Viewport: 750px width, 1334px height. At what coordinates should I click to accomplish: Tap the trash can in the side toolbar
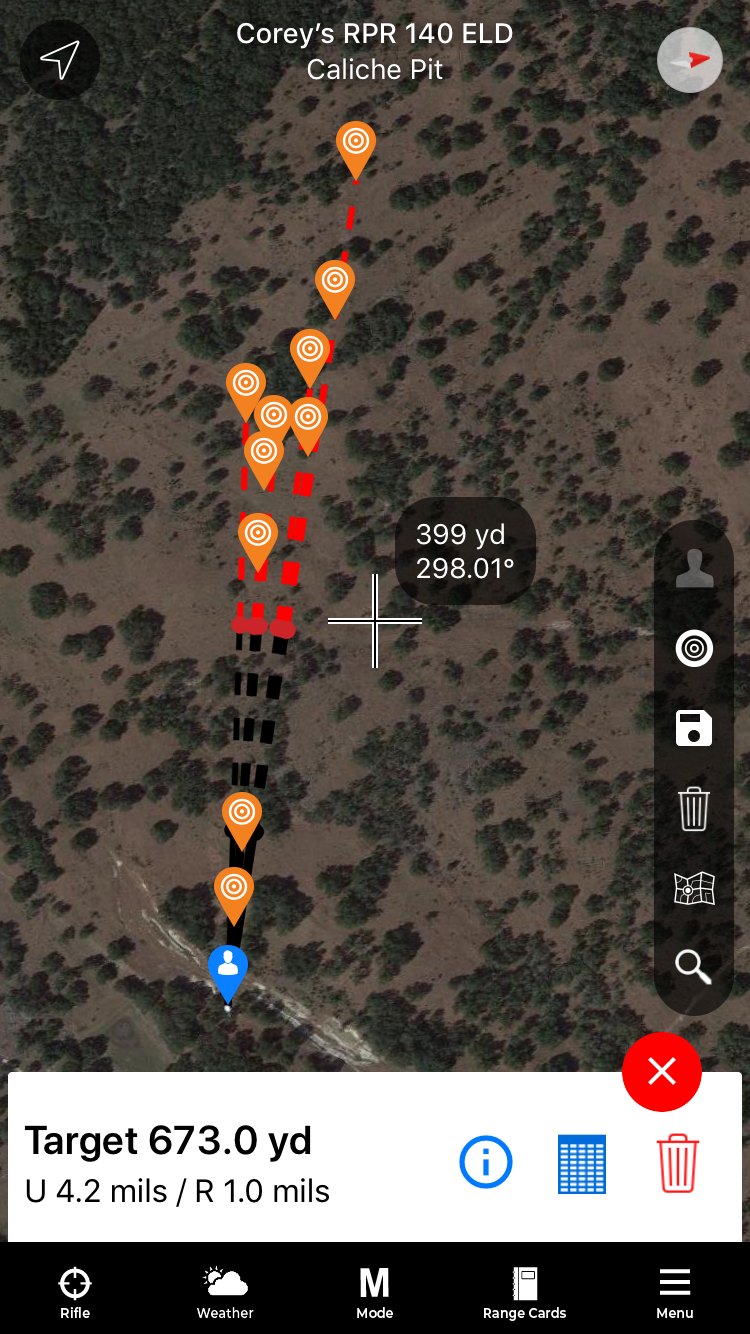694,808
